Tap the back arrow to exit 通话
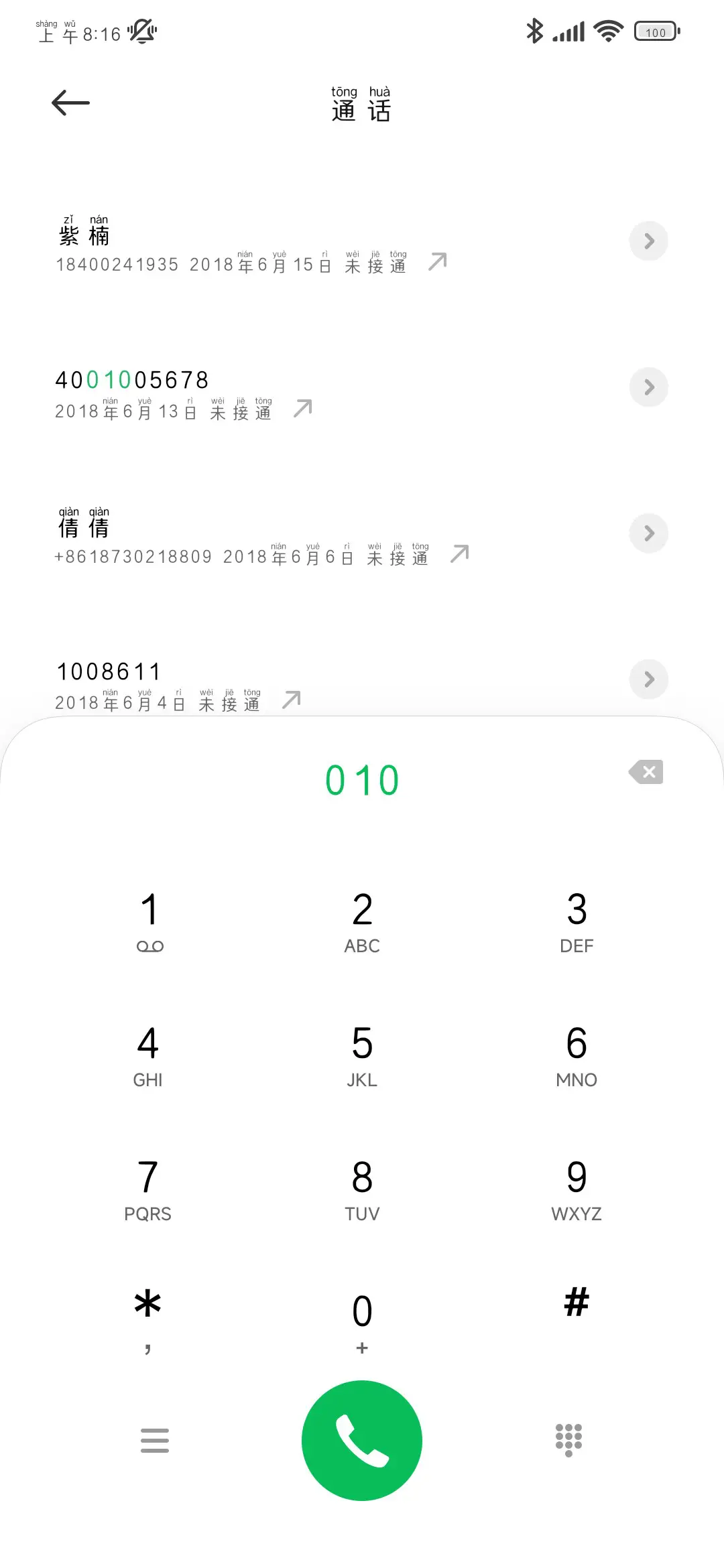Screen dimensions: 724x1568 pyautogui.click(x=70, y=102)
